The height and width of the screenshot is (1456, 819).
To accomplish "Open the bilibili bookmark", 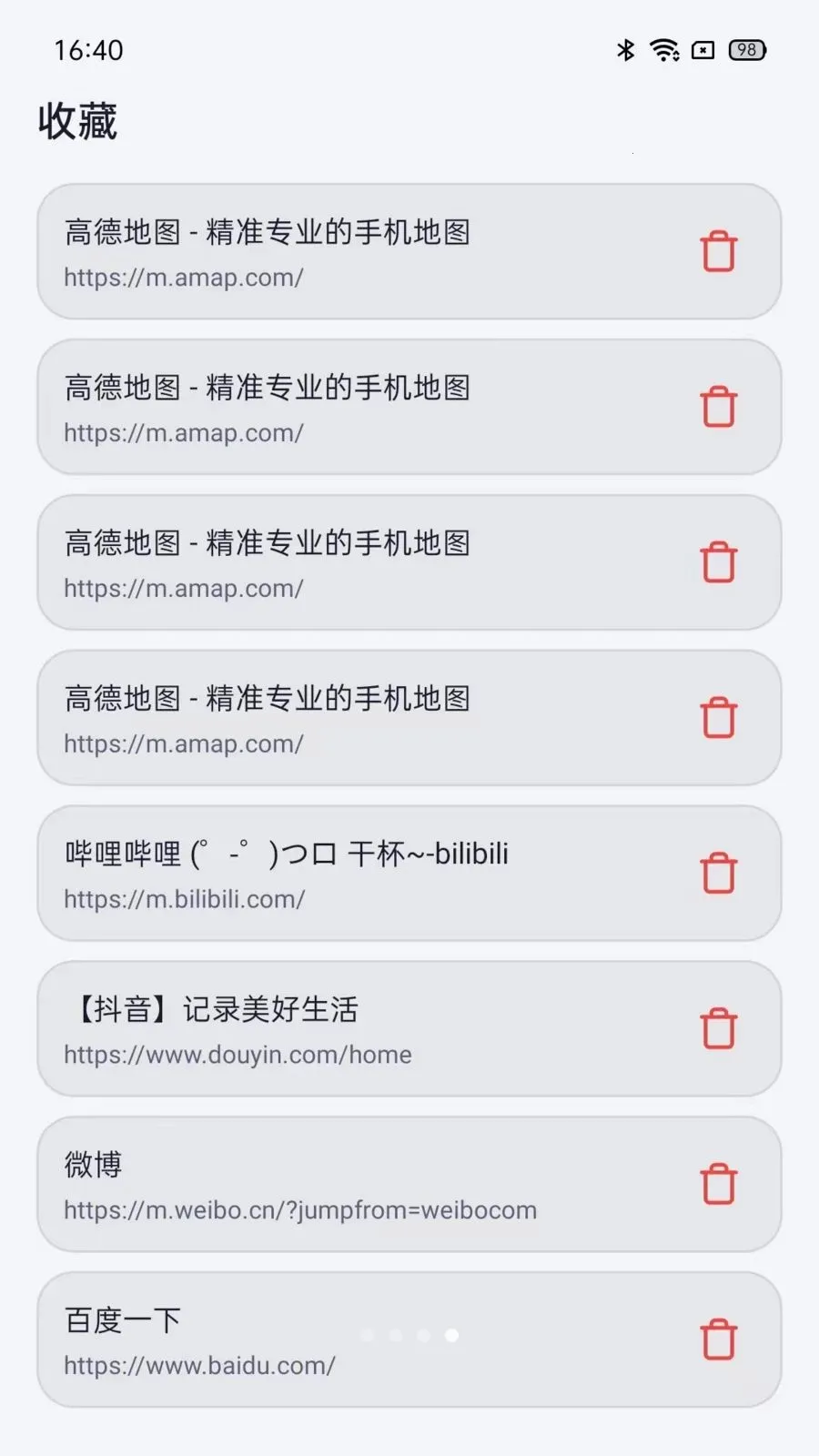I will [x=409, y=874].
